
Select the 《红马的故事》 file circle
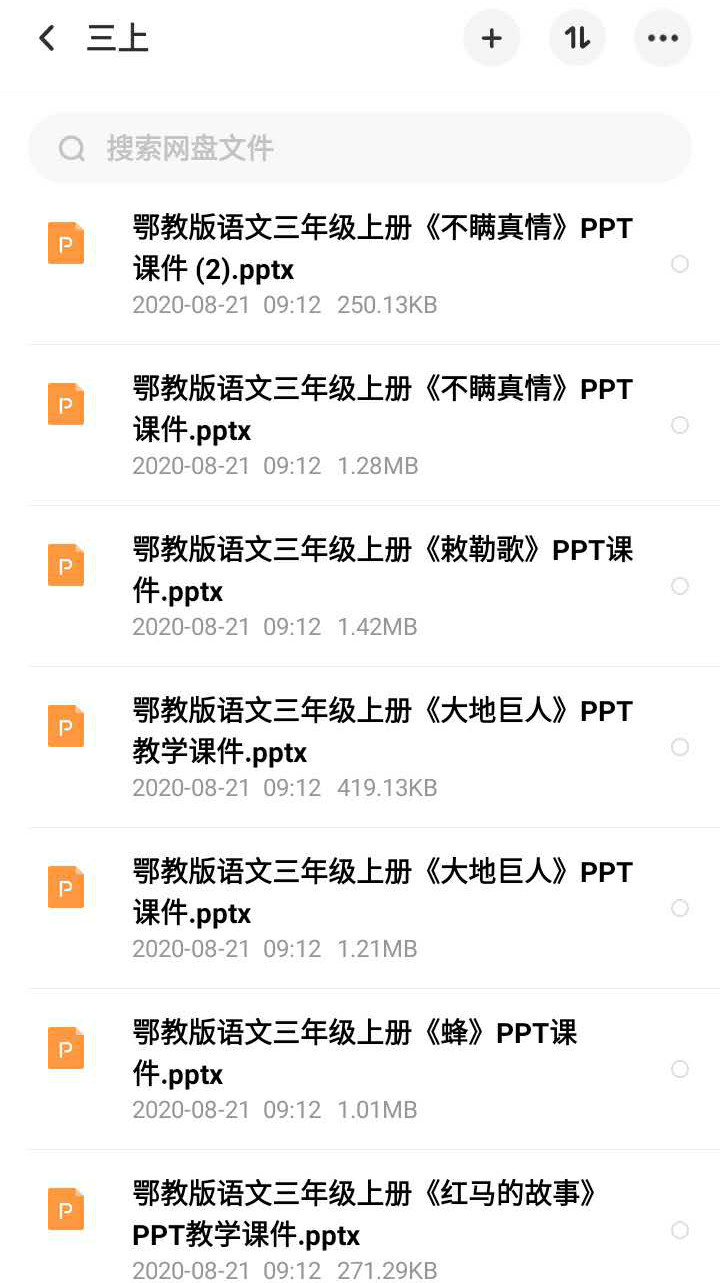(x=680, y=1230)
